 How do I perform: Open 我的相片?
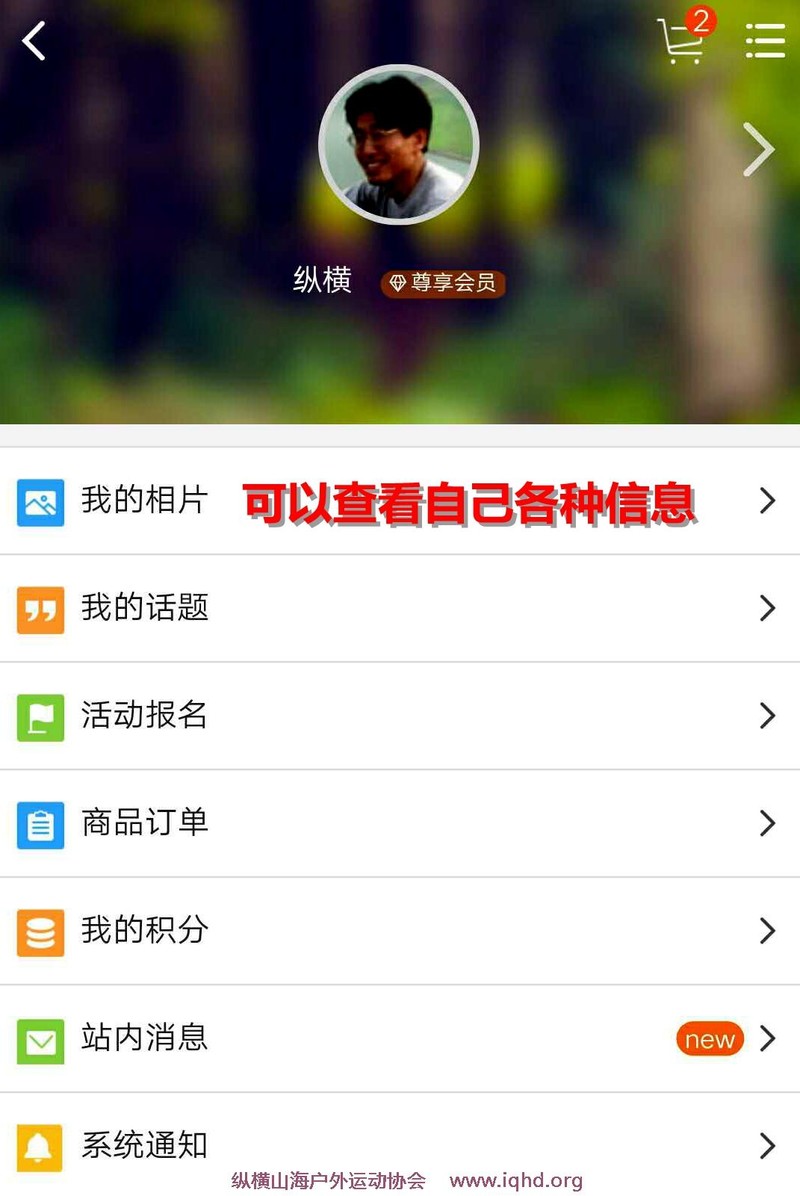click(400, 501)
